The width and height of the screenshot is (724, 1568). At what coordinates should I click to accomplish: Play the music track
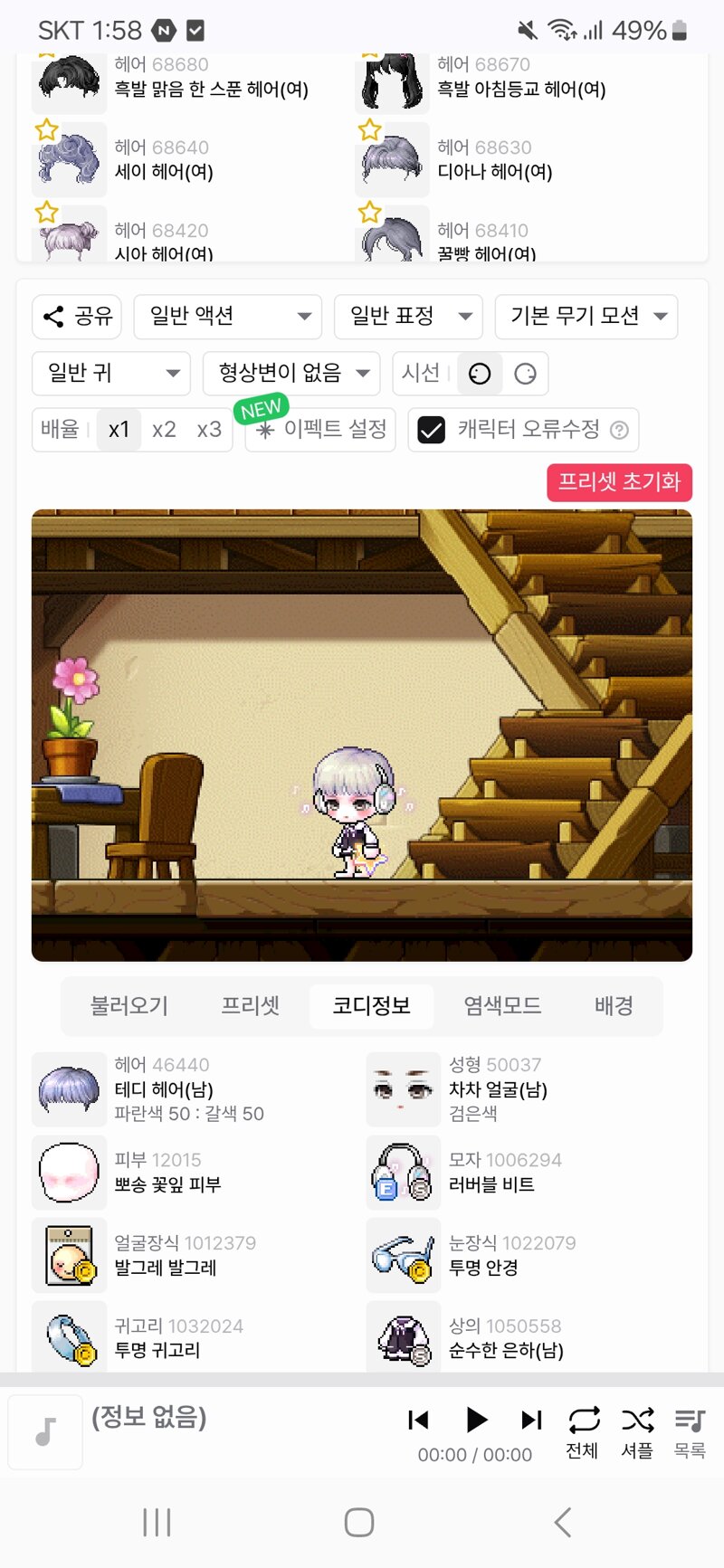476,1420
